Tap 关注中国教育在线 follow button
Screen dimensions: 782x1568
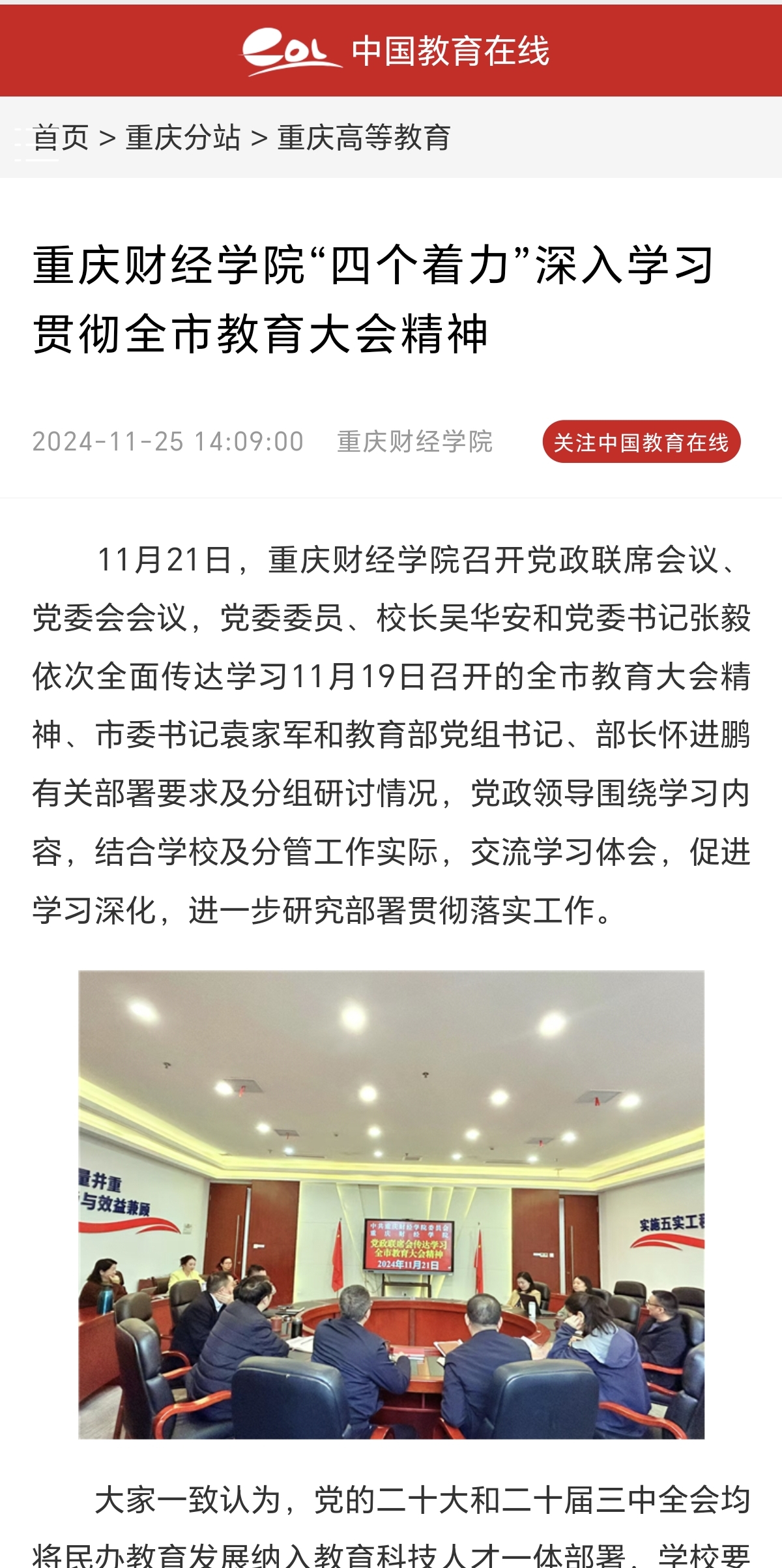coord(641,442)
